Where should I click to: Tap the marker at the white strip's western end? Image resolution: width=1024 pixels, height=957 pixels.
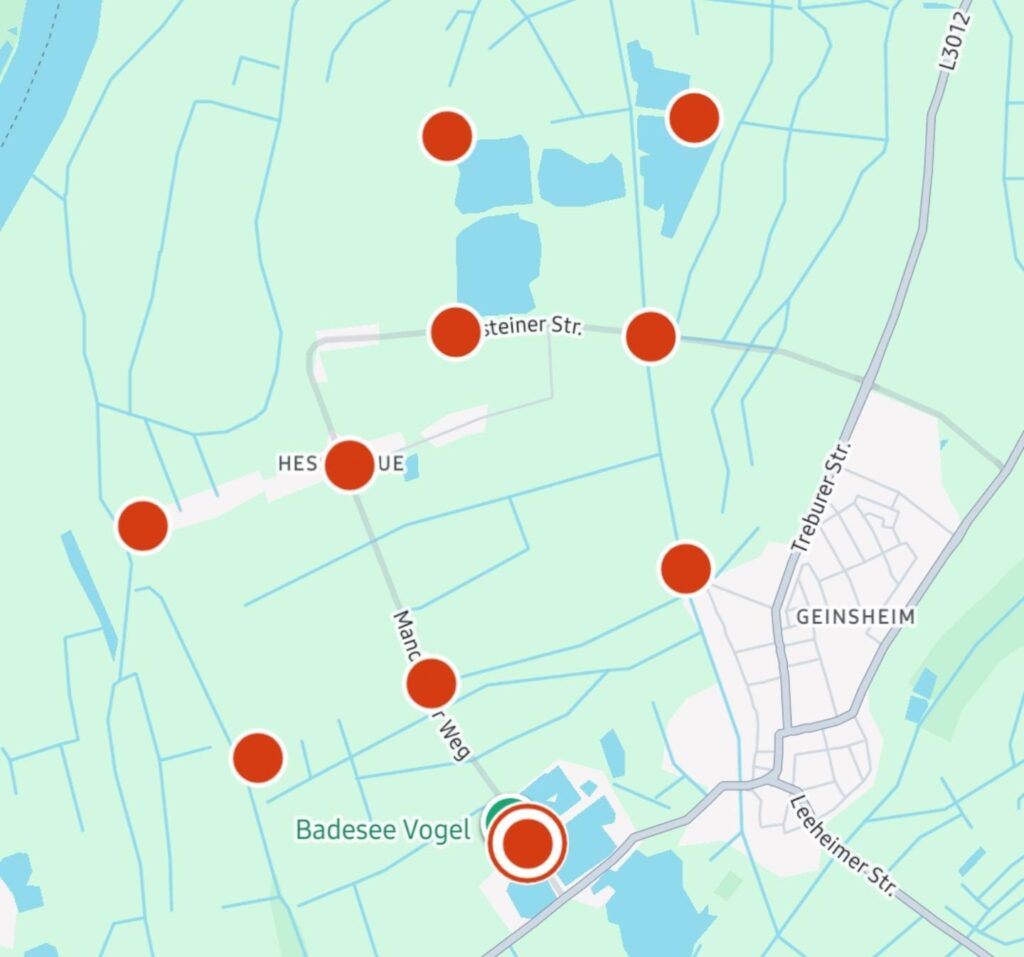143,526
